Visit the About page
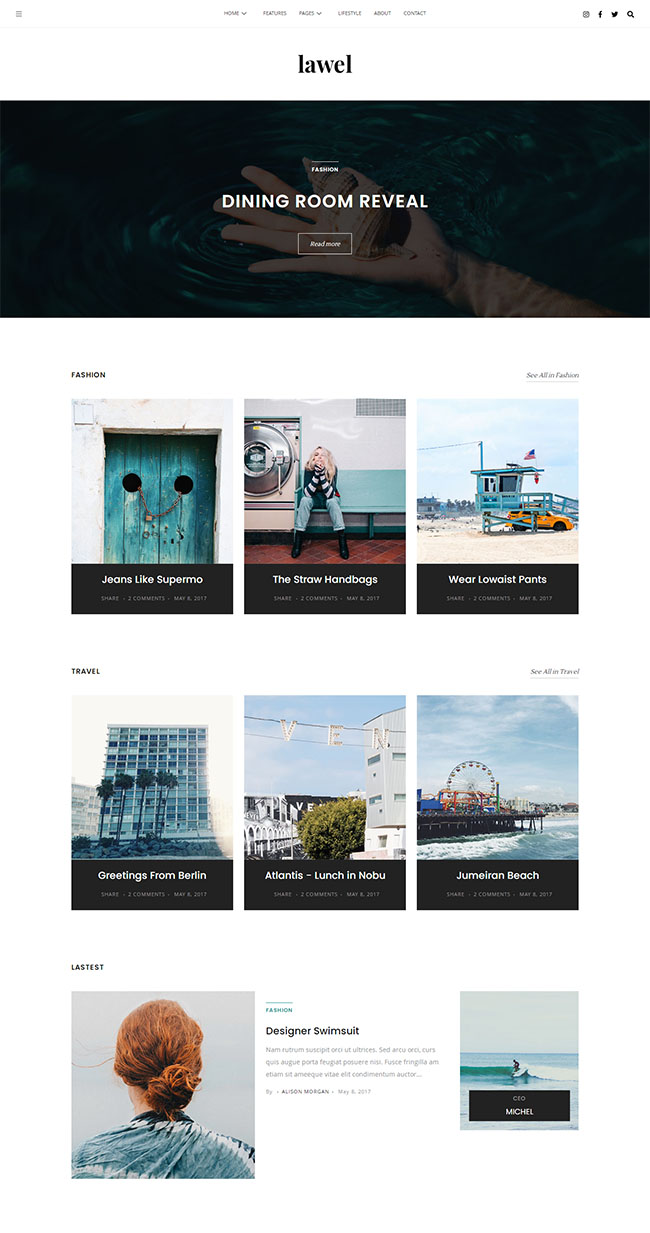 point(382,14)
